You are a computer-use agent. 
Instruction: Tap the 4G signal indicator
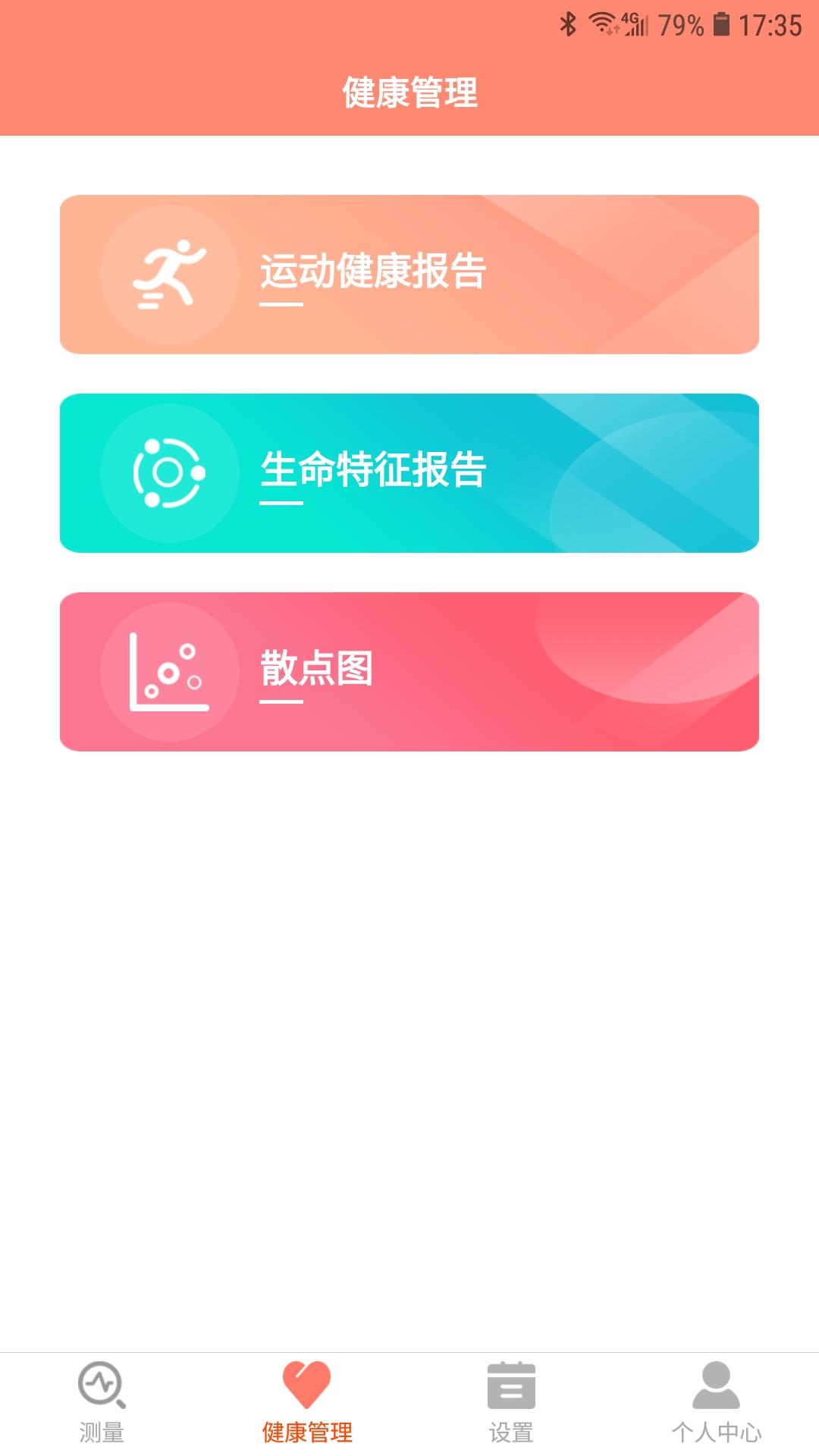click(635, 24)
